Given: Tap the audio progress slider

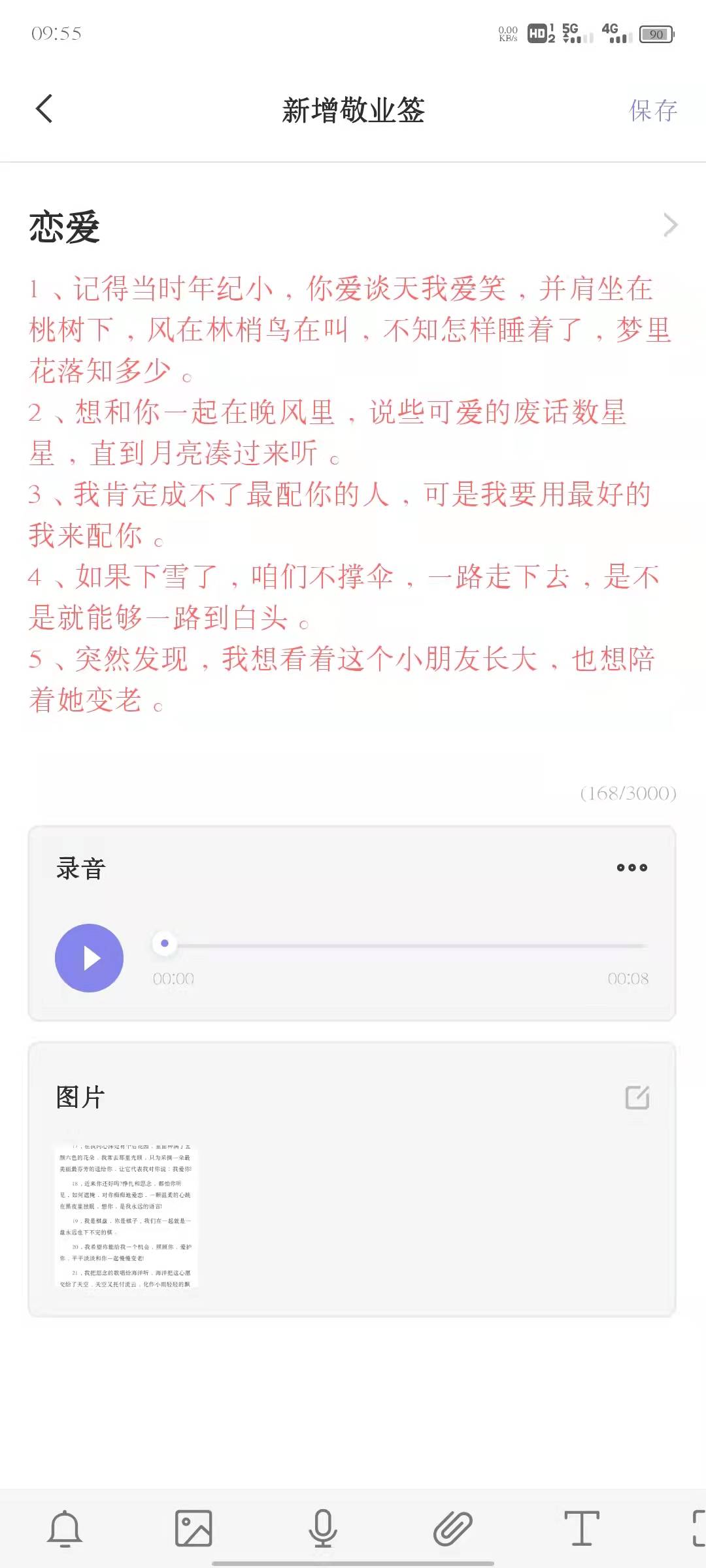Looking at the screenshot, I should coord(400,944).
